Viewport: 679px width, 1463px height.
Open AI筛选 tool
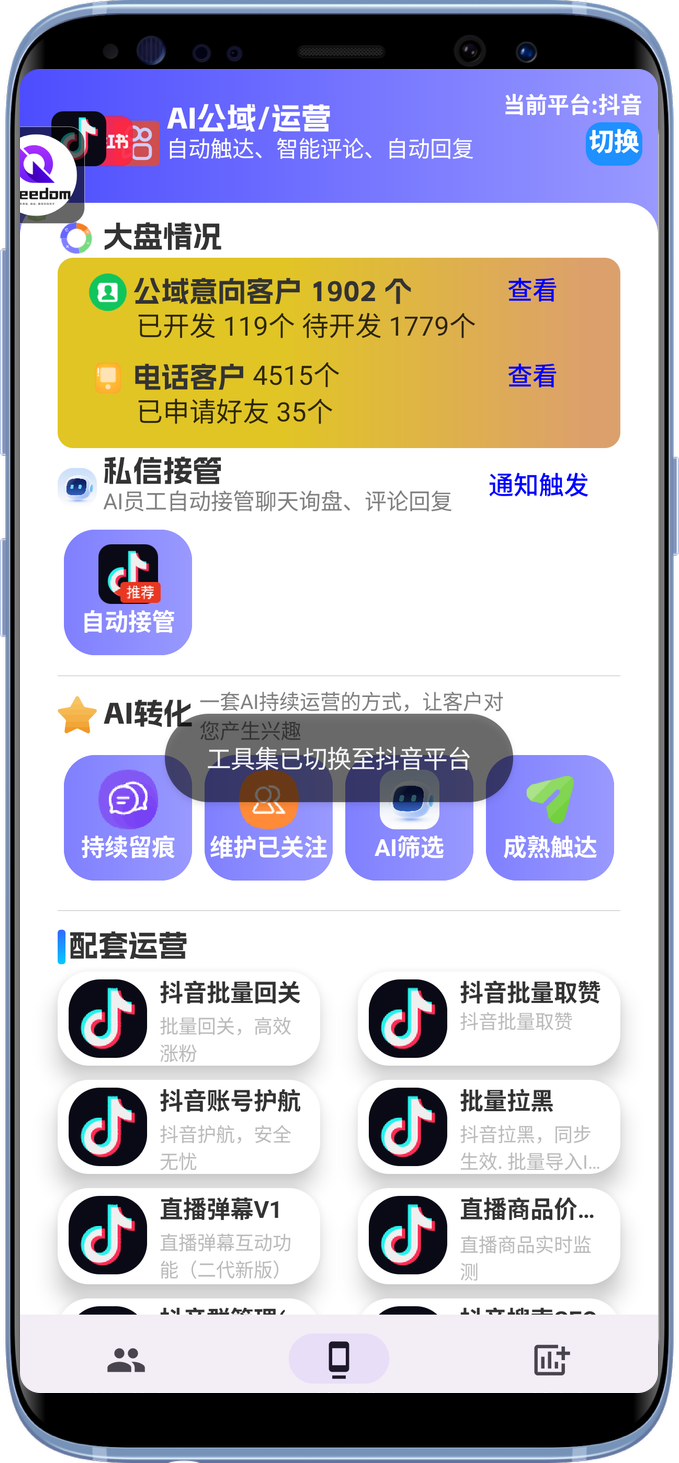click(x=409, y=817)
